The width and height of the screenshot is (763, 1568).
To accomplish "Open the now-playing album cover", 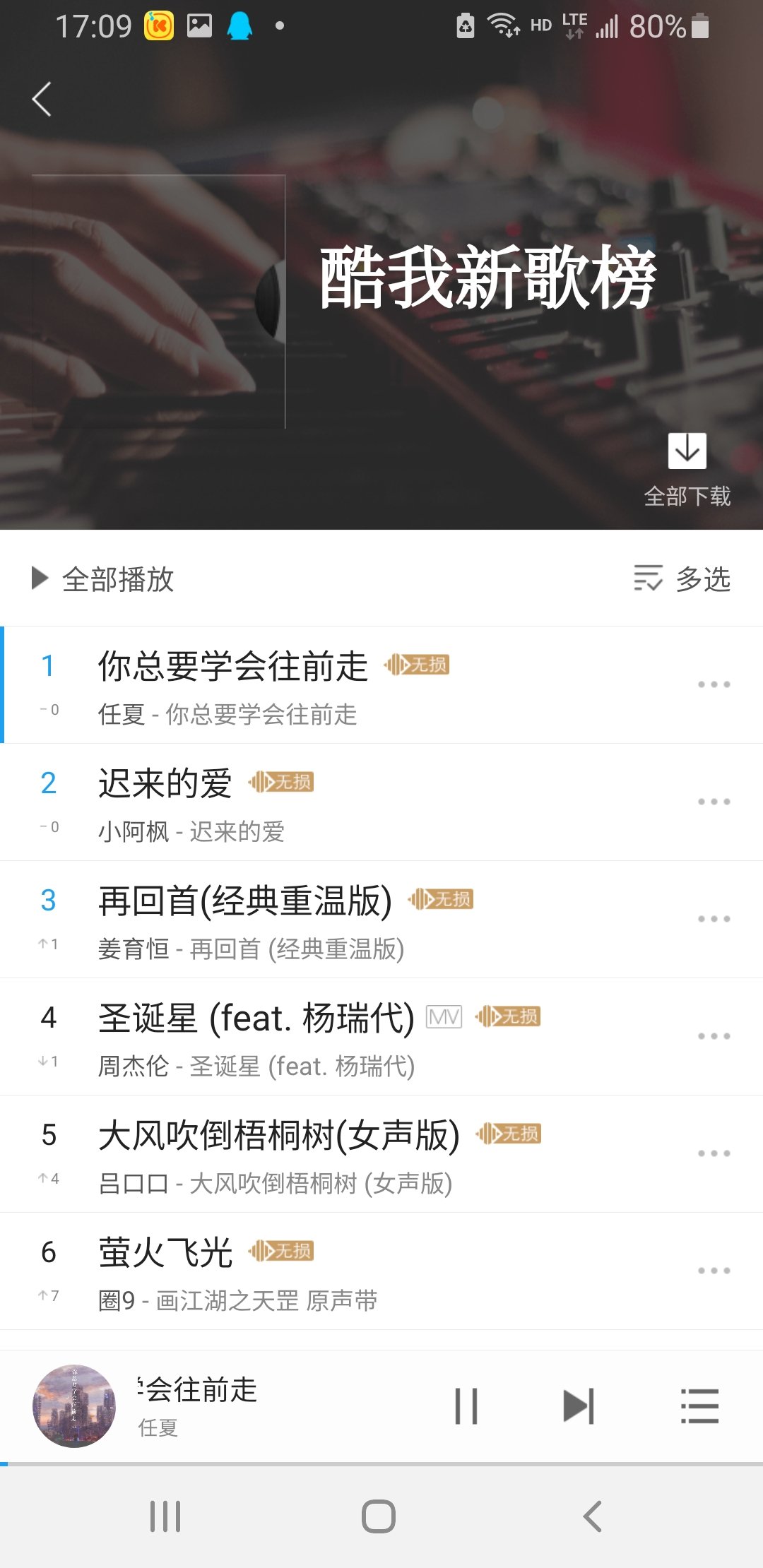I will [73, 1406].
